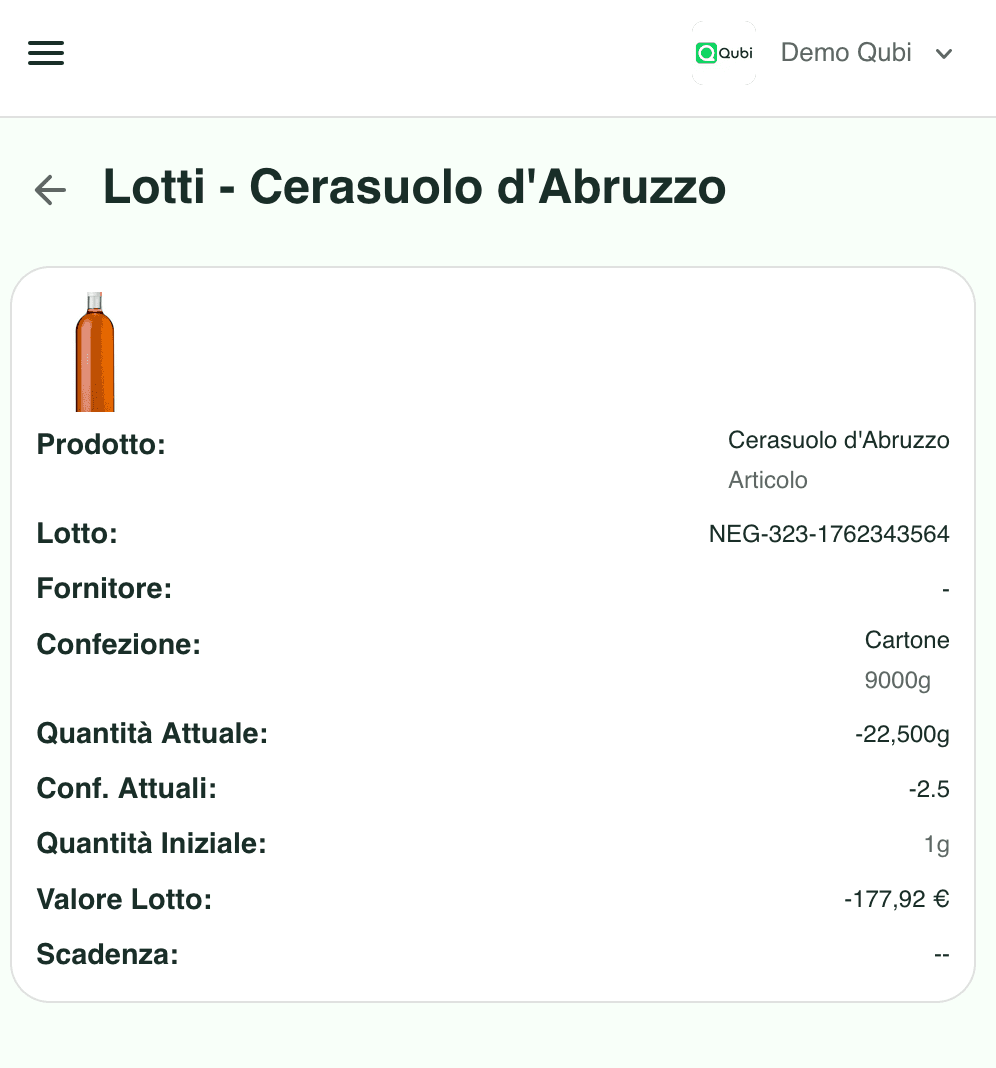Viewport: 996px width, 1068px height.
Task: Open the Demo Qubi account menu chevron
Action: point(943,55)
